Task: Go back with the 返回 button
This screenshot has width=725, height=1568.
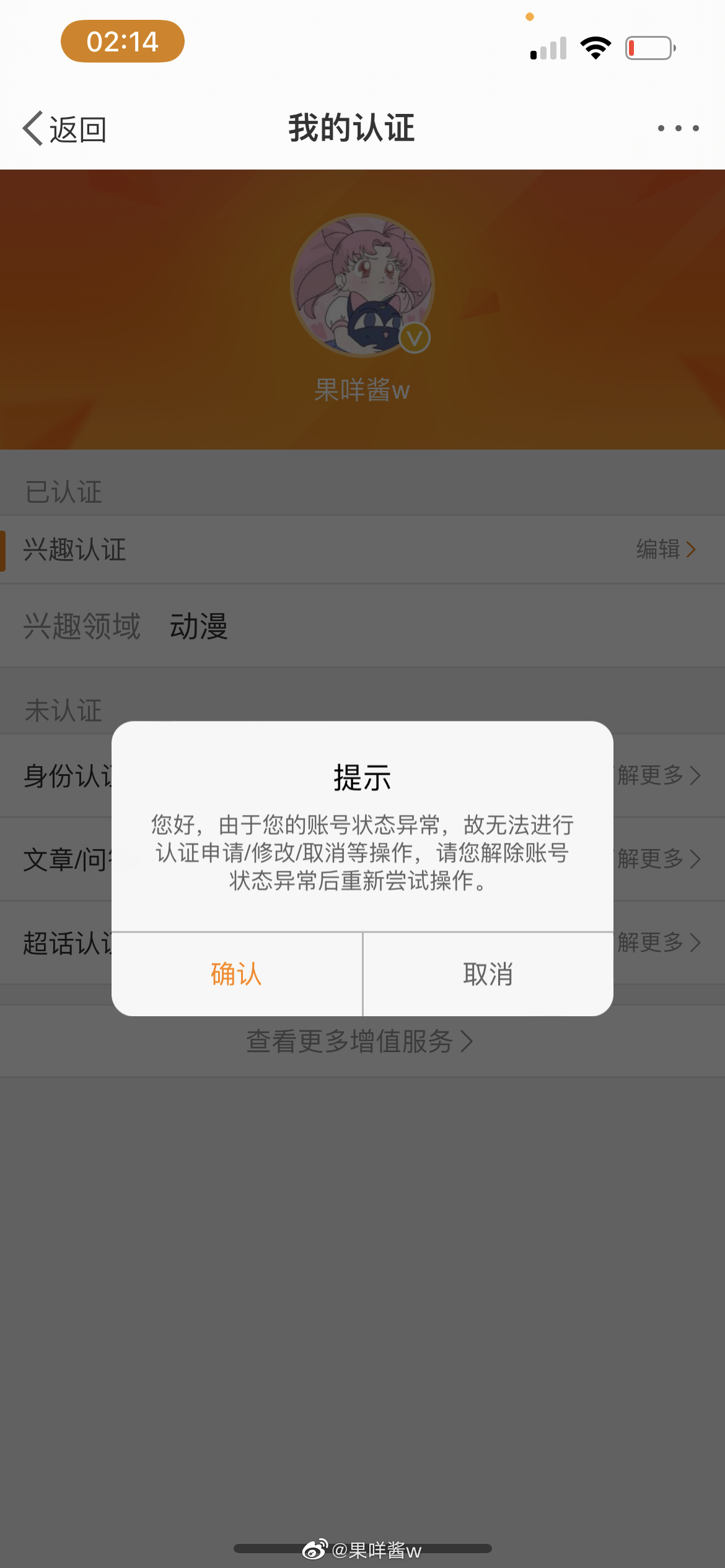Action: tap(64, 129)
